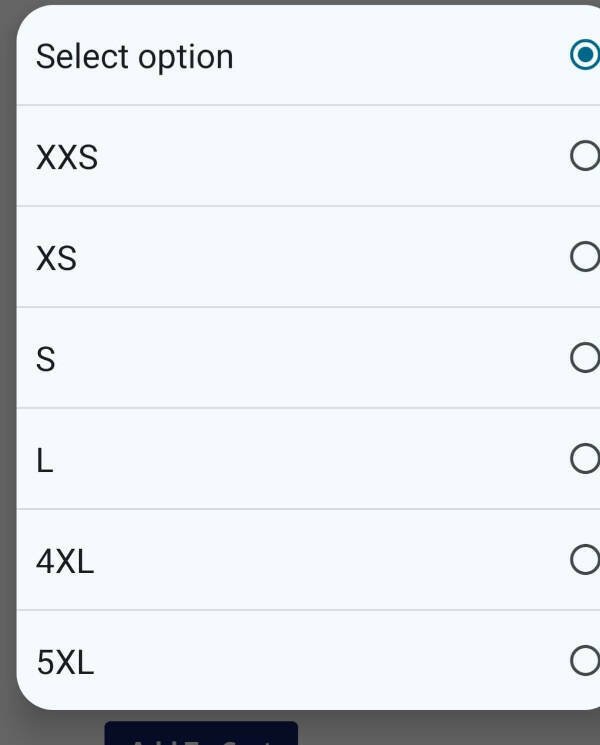Pick the XS size option
The width and height of the screenshot is (600, 745).
(300, 258)
